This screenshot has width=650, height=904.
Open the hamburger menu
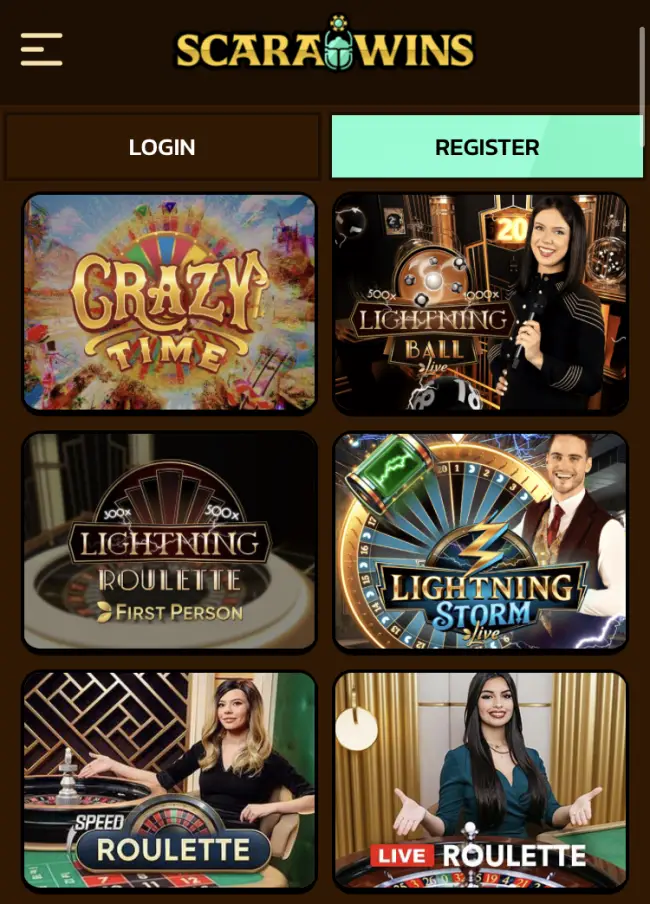click(41, 49)
